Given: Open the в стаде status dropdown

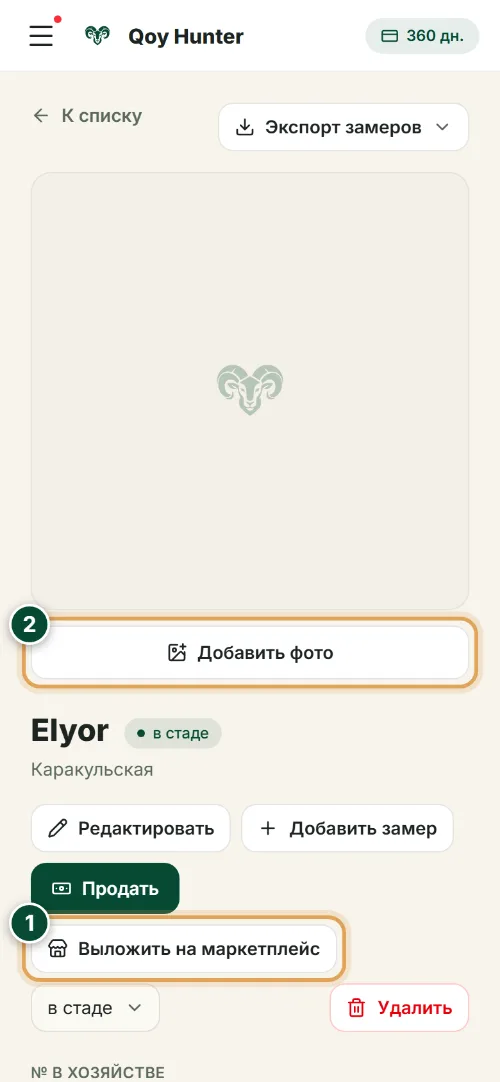Looking at the screenshot, I should [x=95, y=1008].
